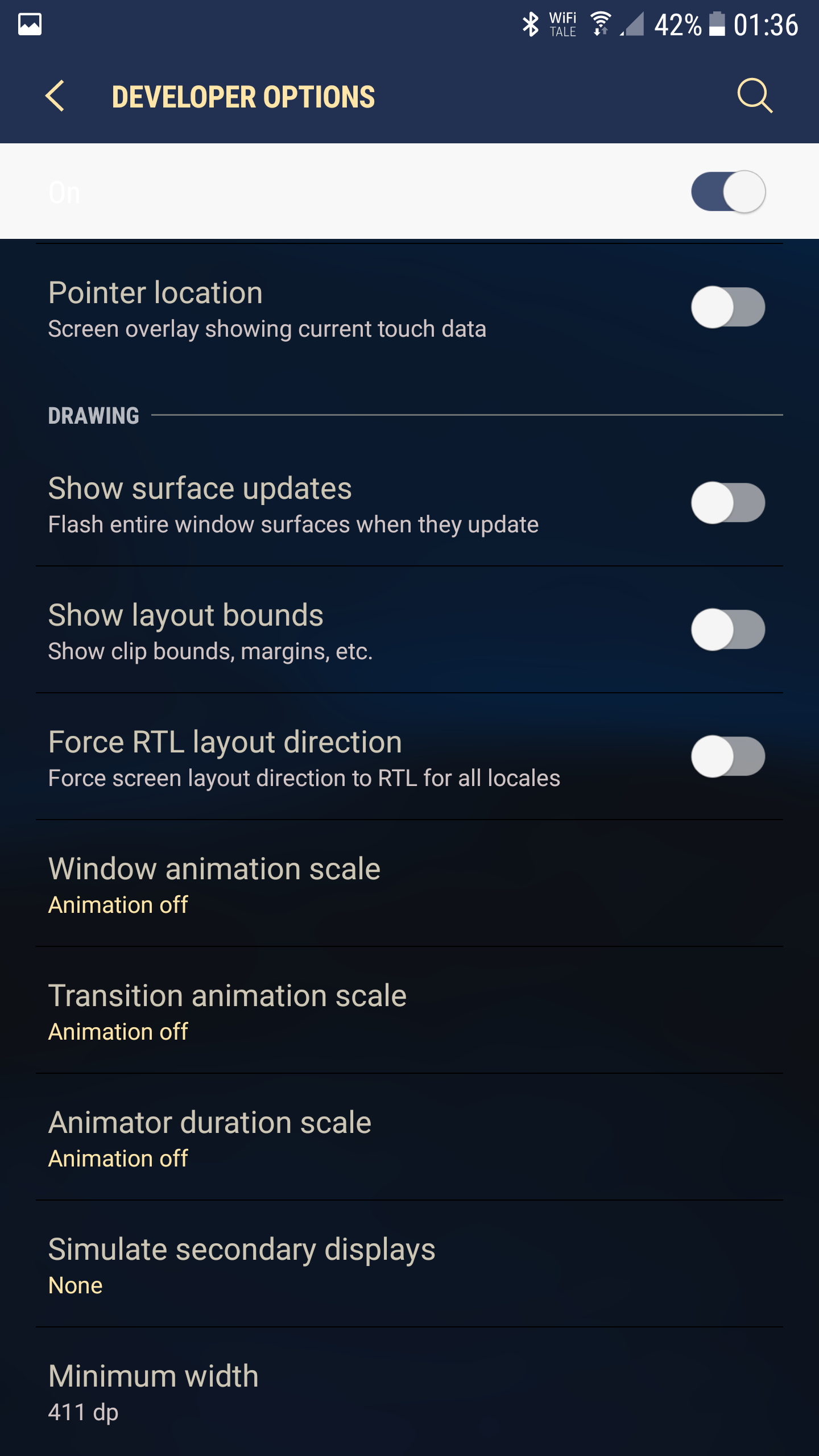The width and height of the screenshot is (819, 1456).
Task: Turn off the Developer options master switch
Action: tap(728, 192)
